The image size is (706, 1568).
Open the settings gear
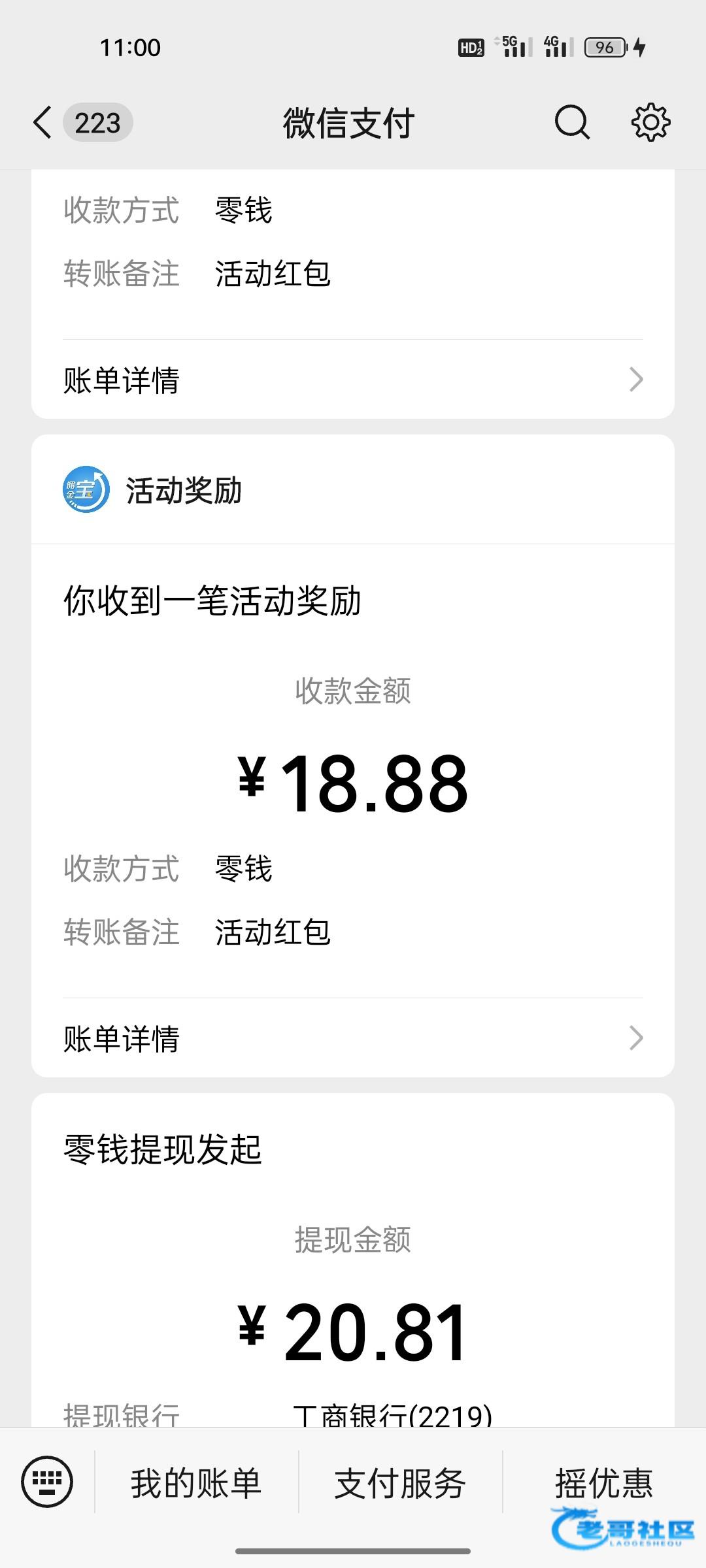pos(650,123)
